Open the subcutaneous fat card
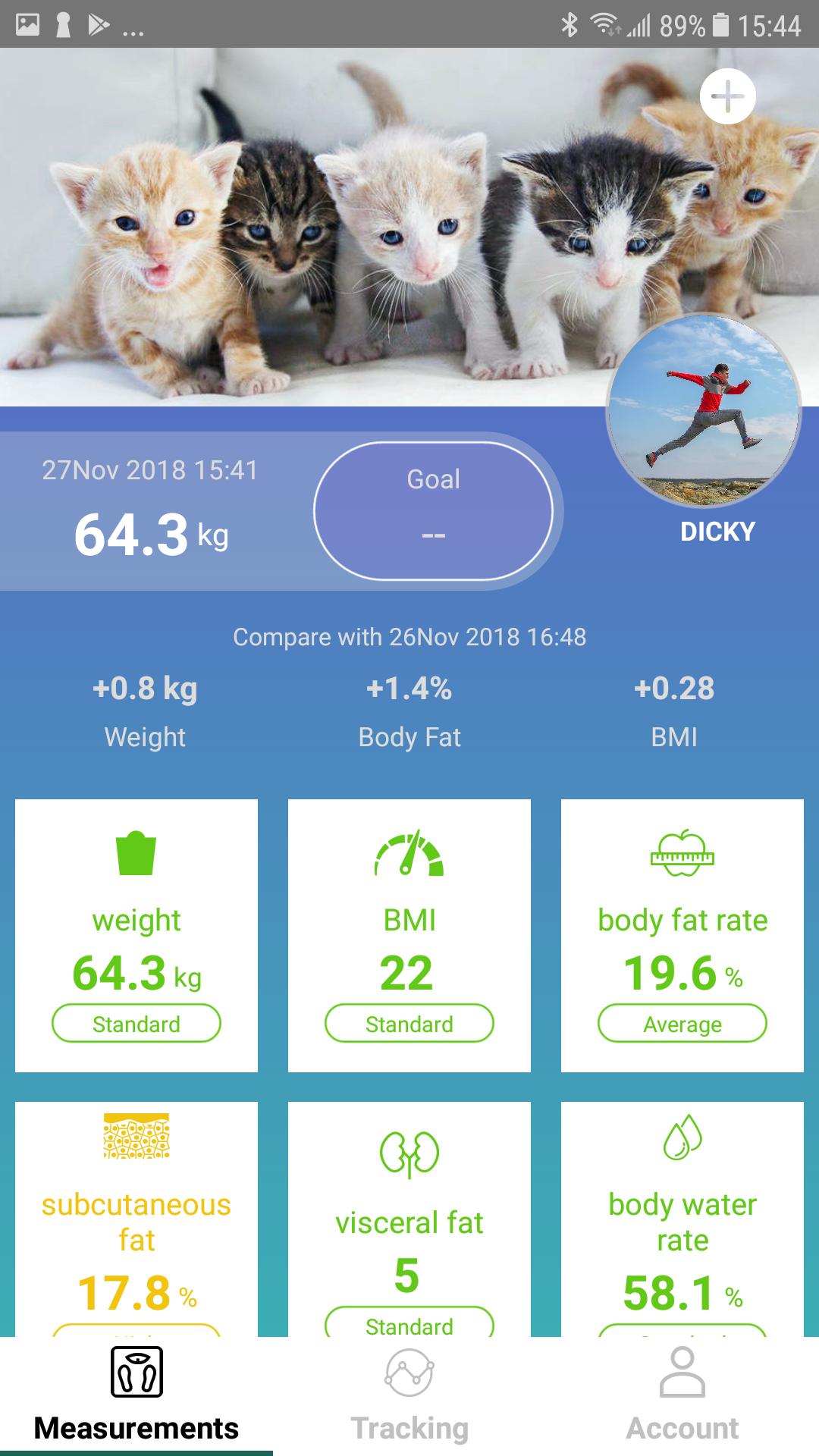This screenshot has height=1456, width=819. pos(136,1219)
